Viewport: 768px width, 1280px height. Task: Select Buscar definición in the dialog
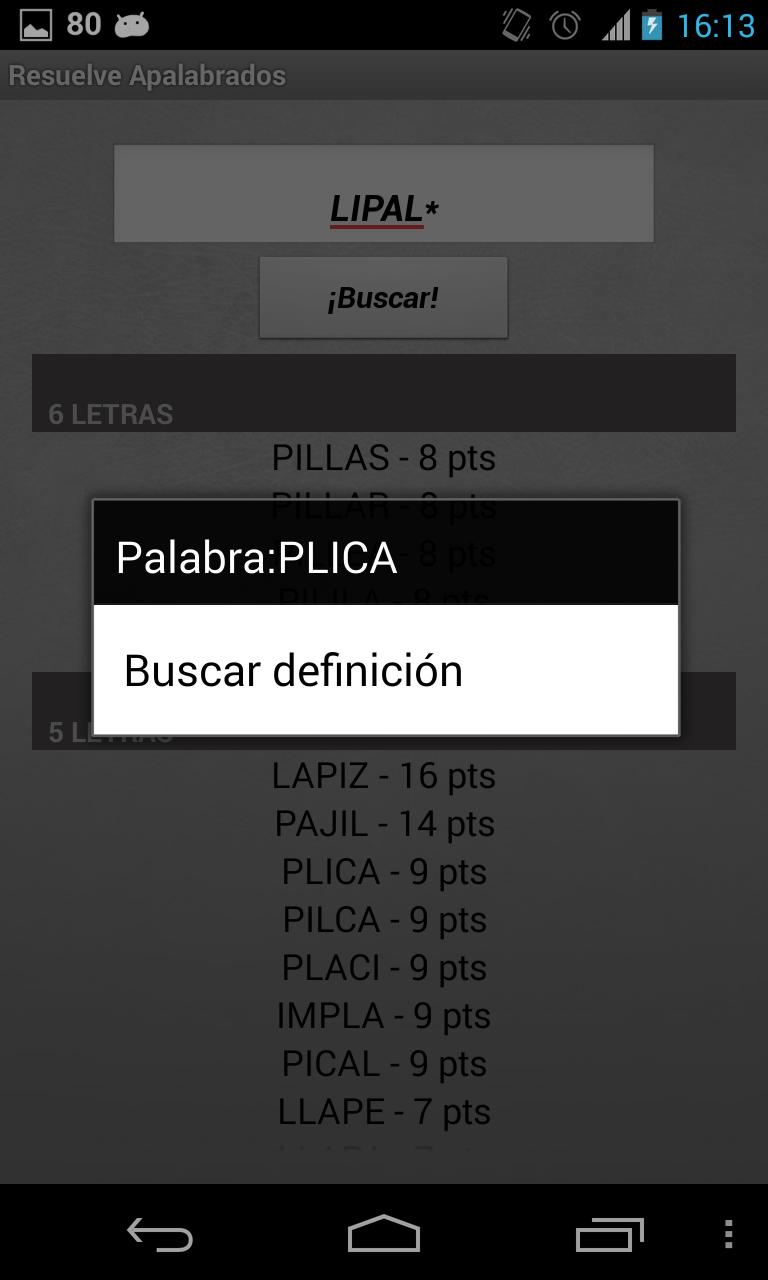pos(385,670)
